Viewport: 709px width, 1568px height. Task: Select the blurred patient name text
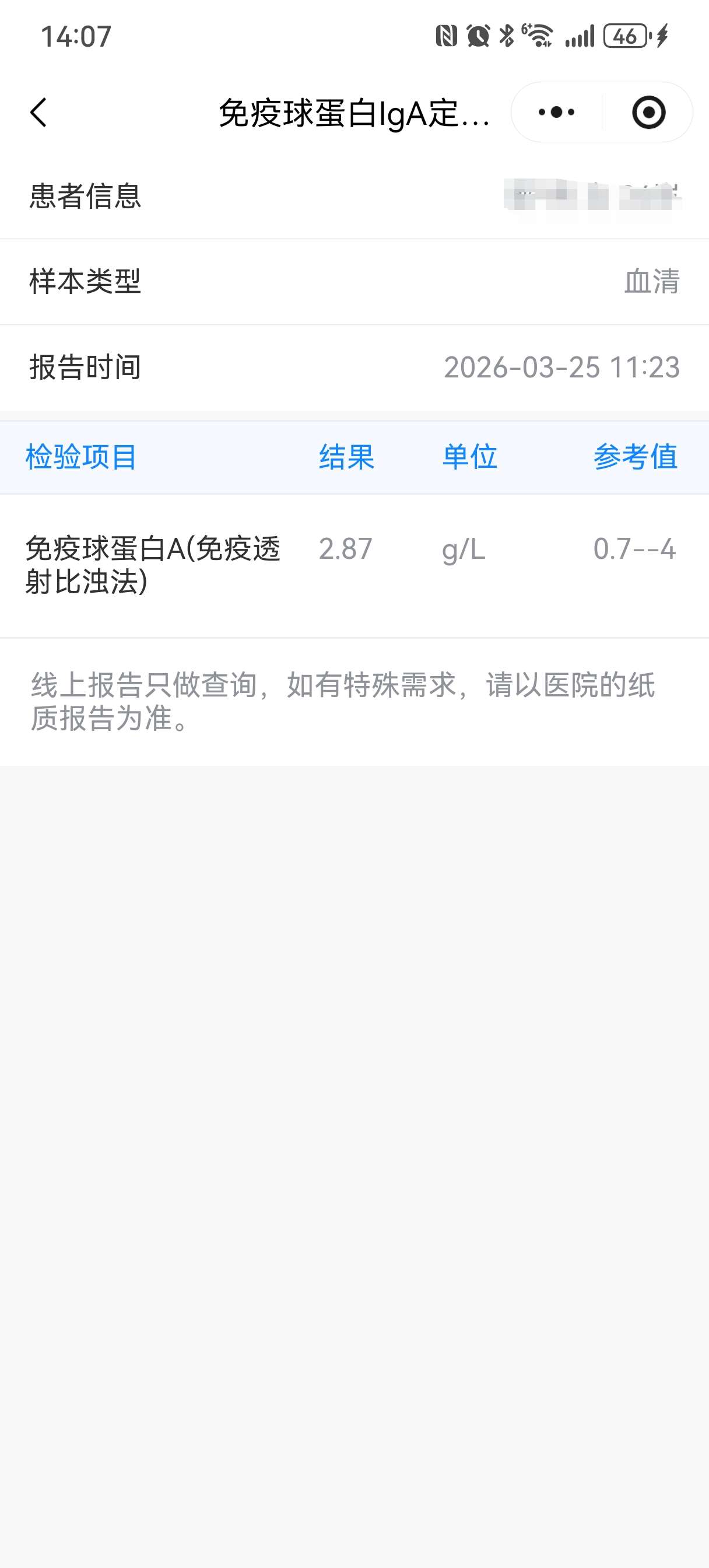pyautogui.click(x=594, y=196)
